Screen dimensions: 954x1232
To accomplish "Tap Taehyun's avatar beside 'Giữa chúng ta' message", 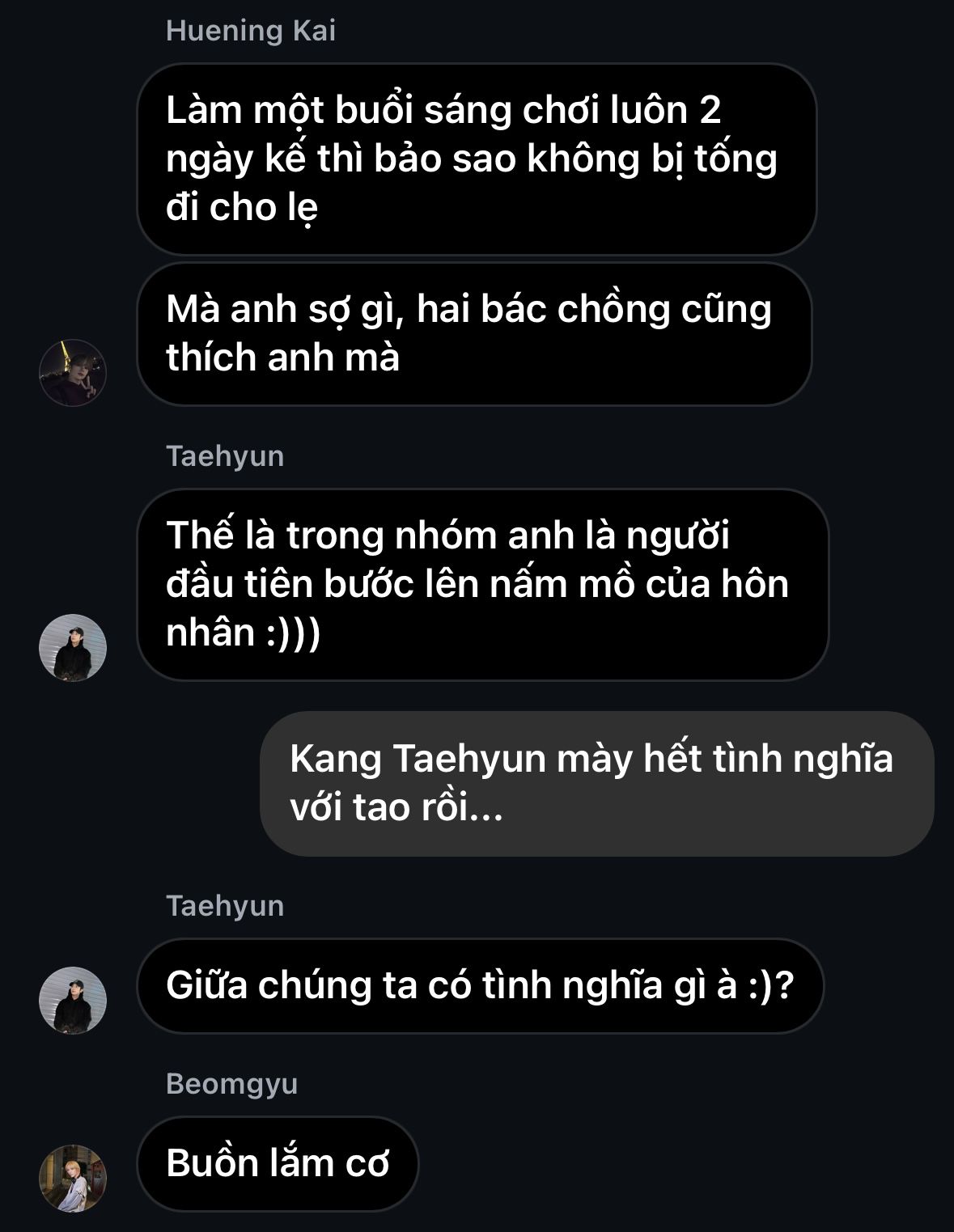I will click(73, 1000).
